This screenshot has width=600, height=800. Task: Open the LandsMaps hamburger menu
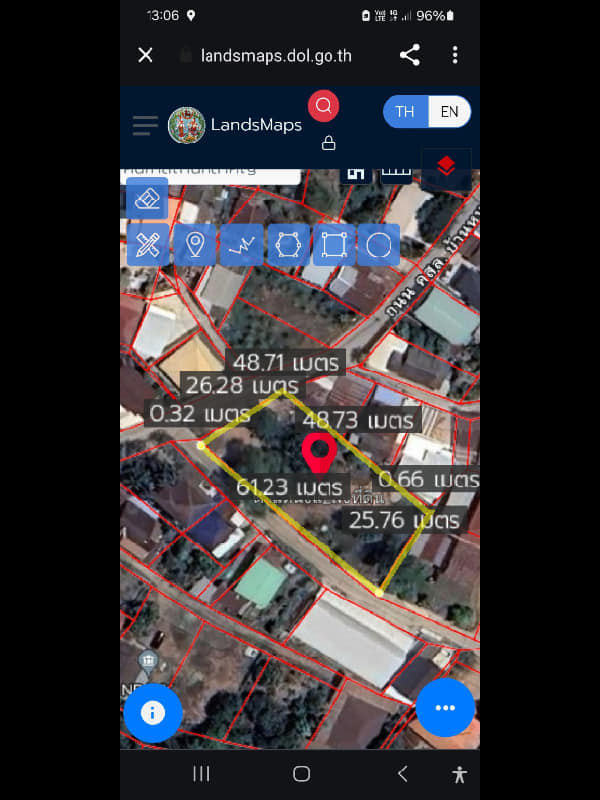pyautogui.click(x=145, y=126)
